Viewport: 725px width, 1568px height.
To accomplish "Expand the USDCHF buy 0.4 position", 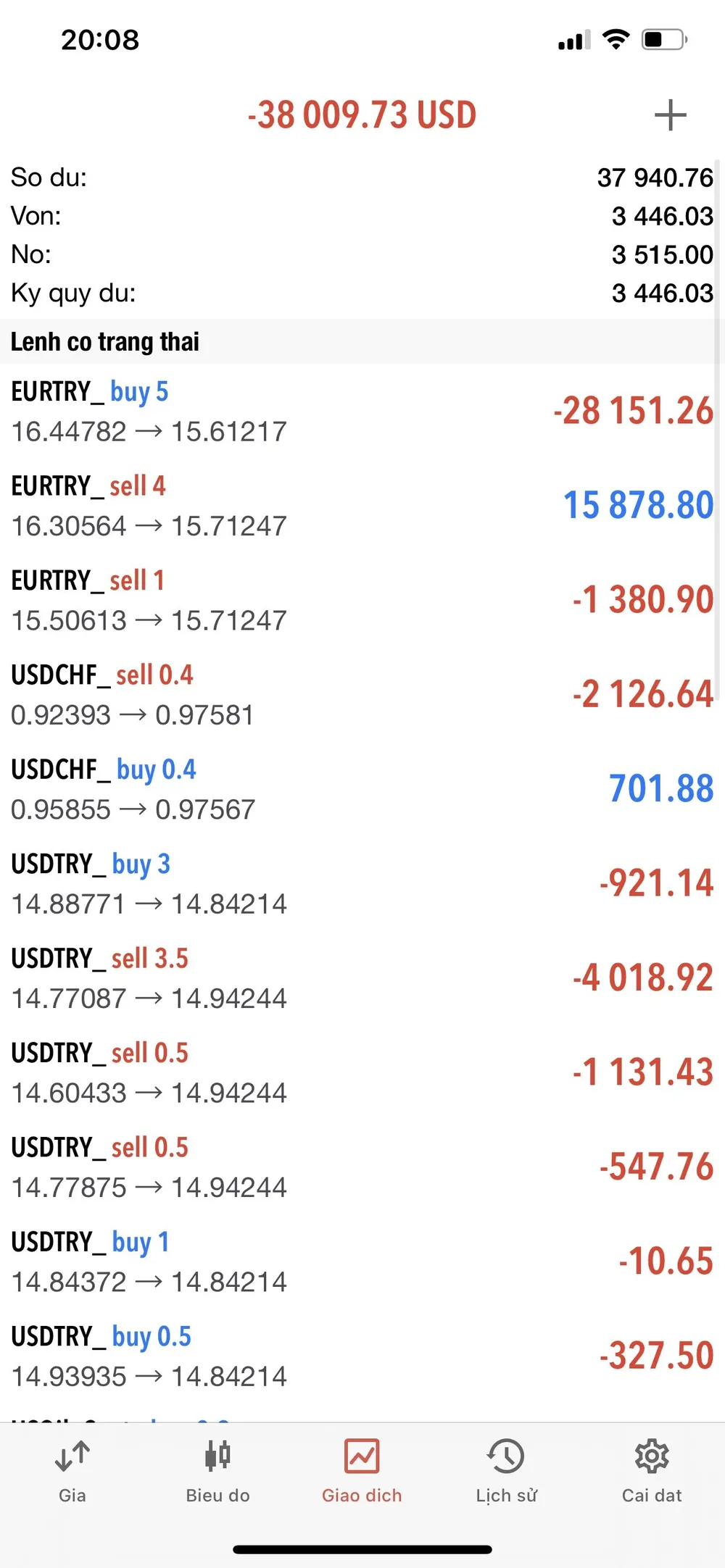I will [x=362, y=788].
